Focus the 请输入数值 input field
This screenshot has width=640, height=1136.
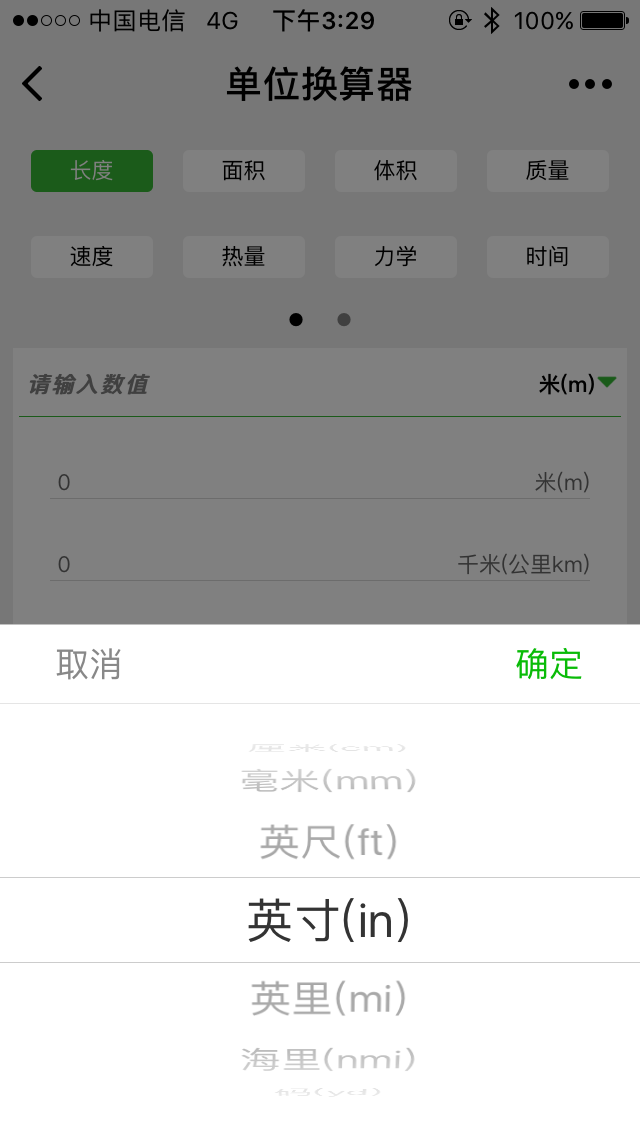pos(250,384)
